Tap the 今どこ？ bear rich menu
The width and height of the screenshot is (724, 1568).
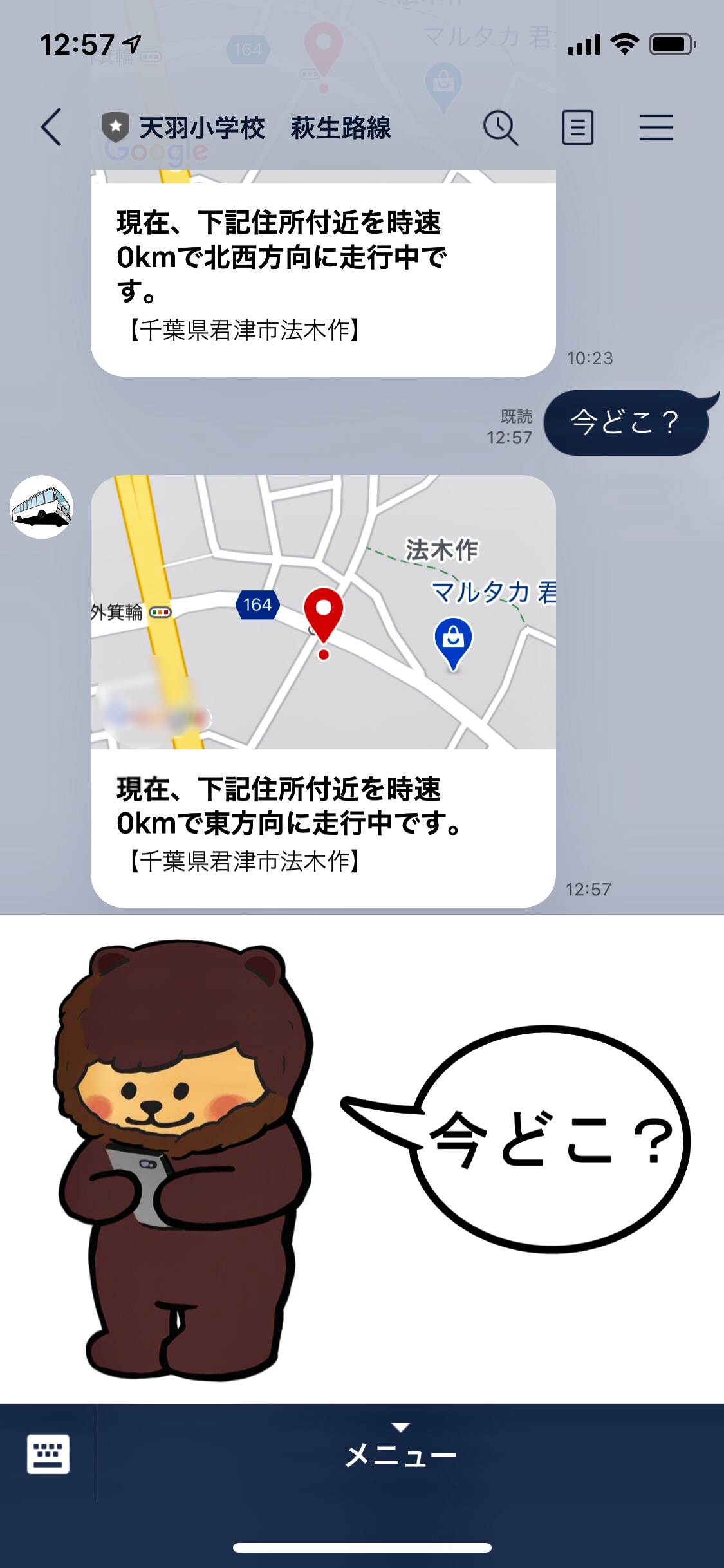pyautogui.click(x=362, y=1159)
